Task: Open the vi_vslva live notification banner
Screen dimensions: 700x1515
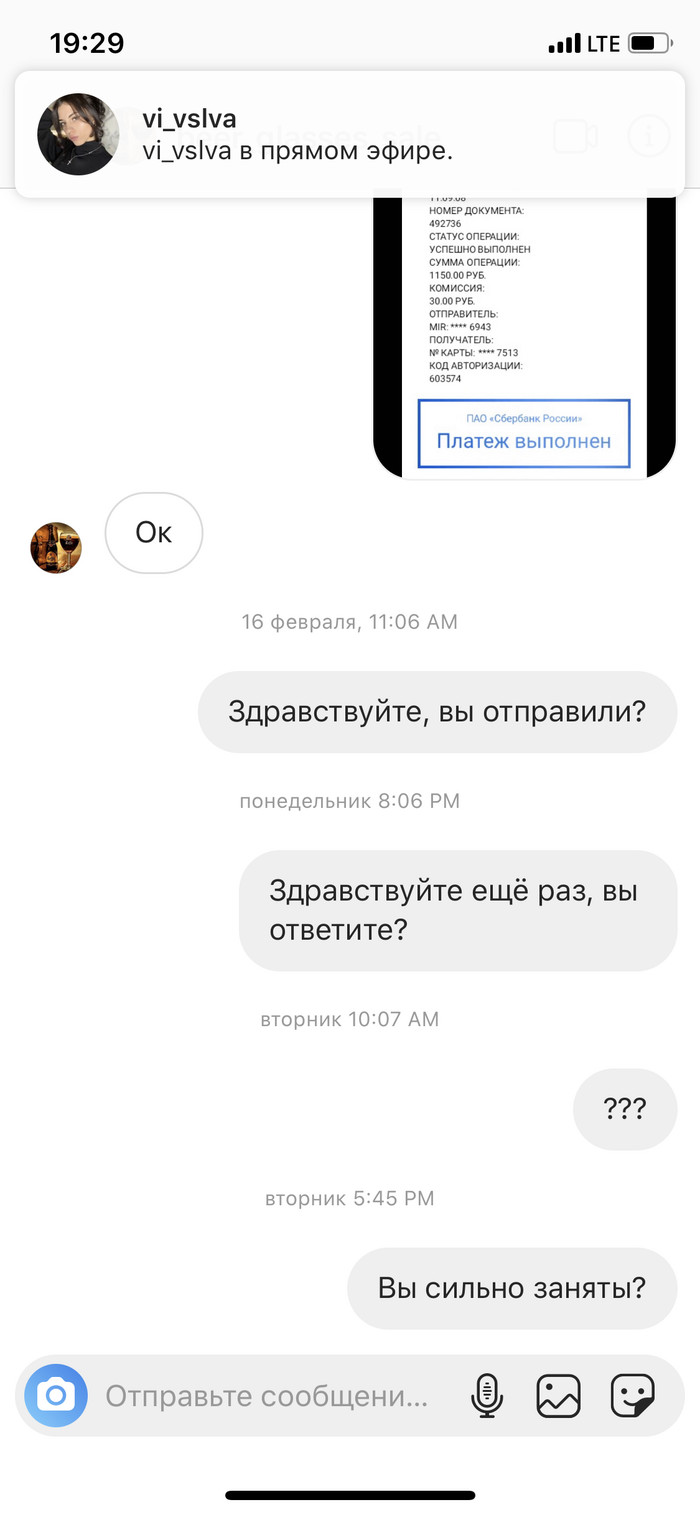Action: (350, 135)
